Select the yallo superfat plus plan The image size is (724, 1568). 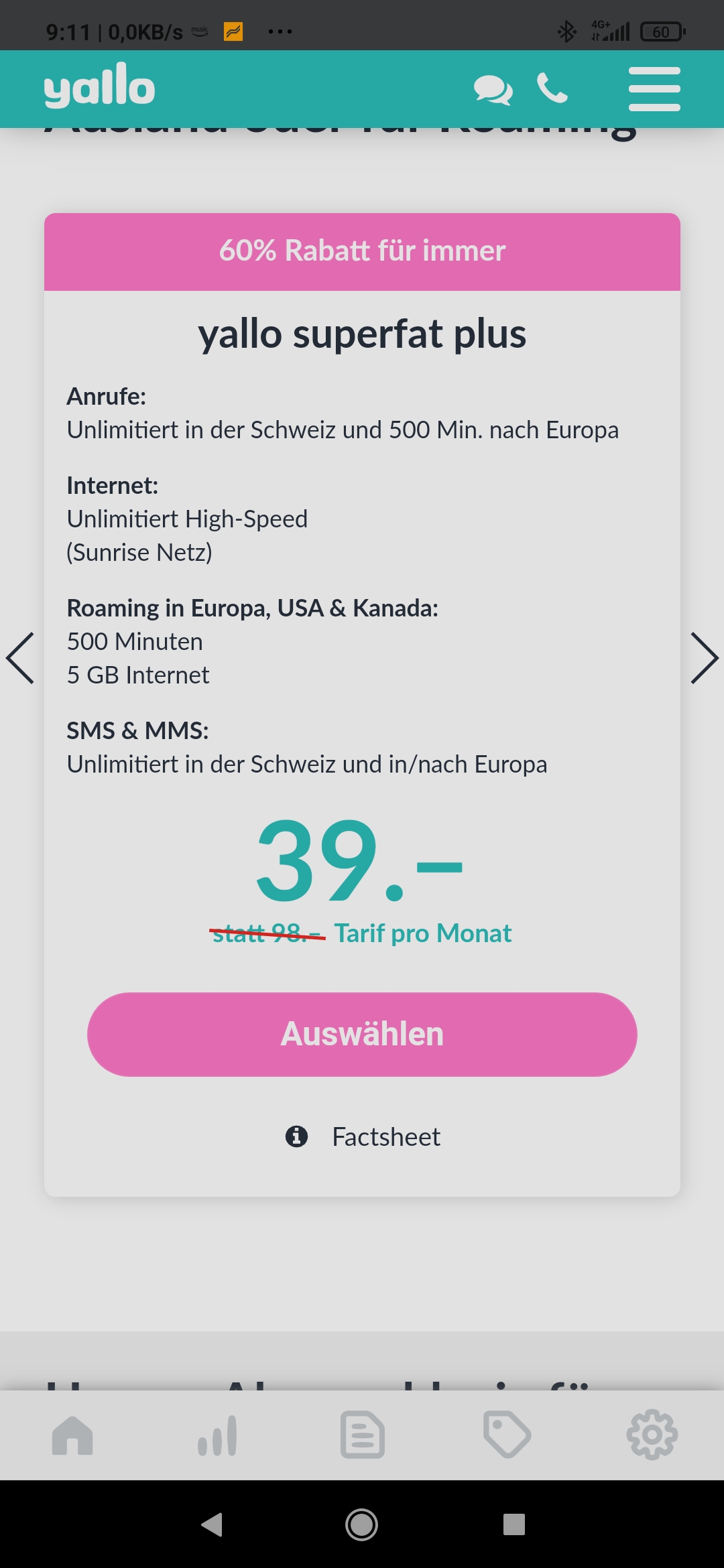[x=362, y=1034]
